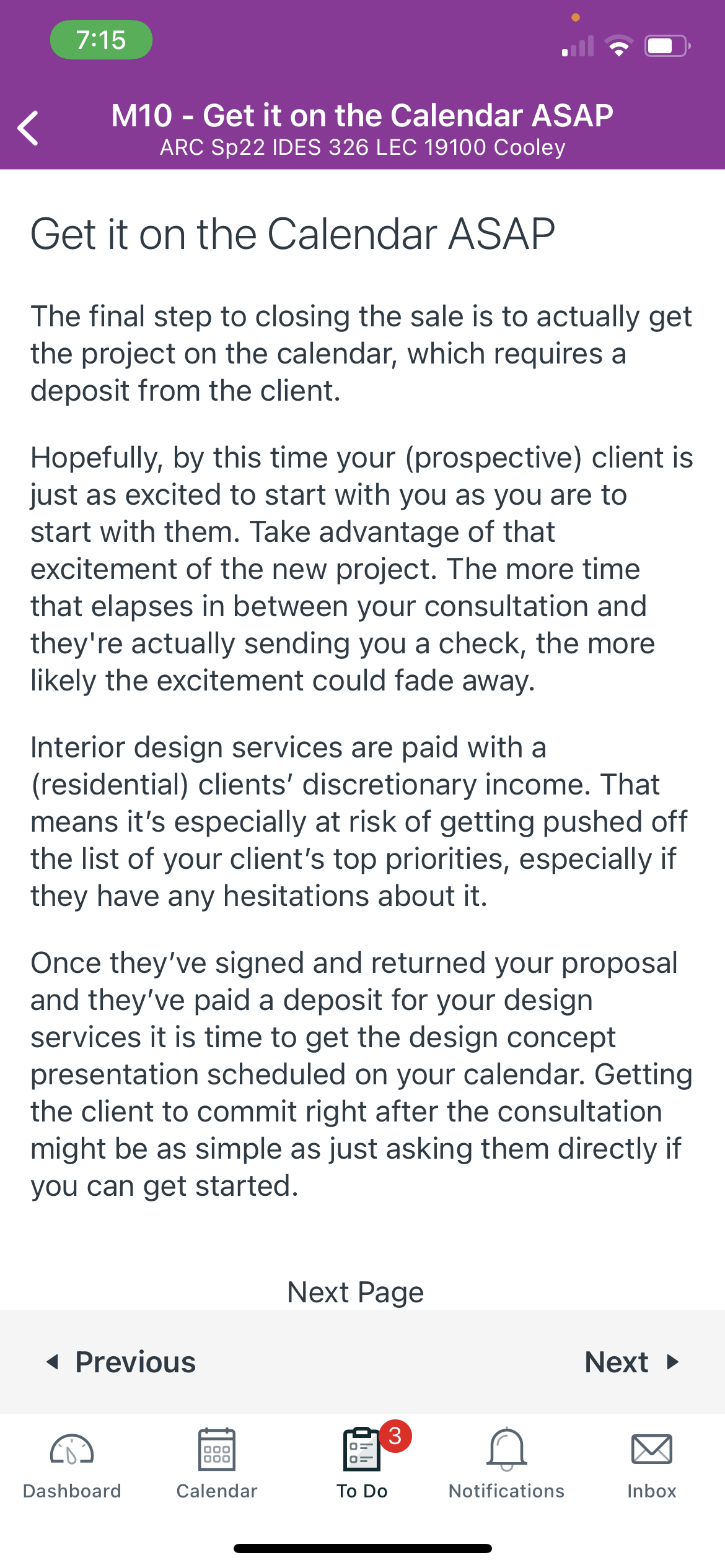Advance to the Next module item

pyautogui.click(x=632, y=1362)
